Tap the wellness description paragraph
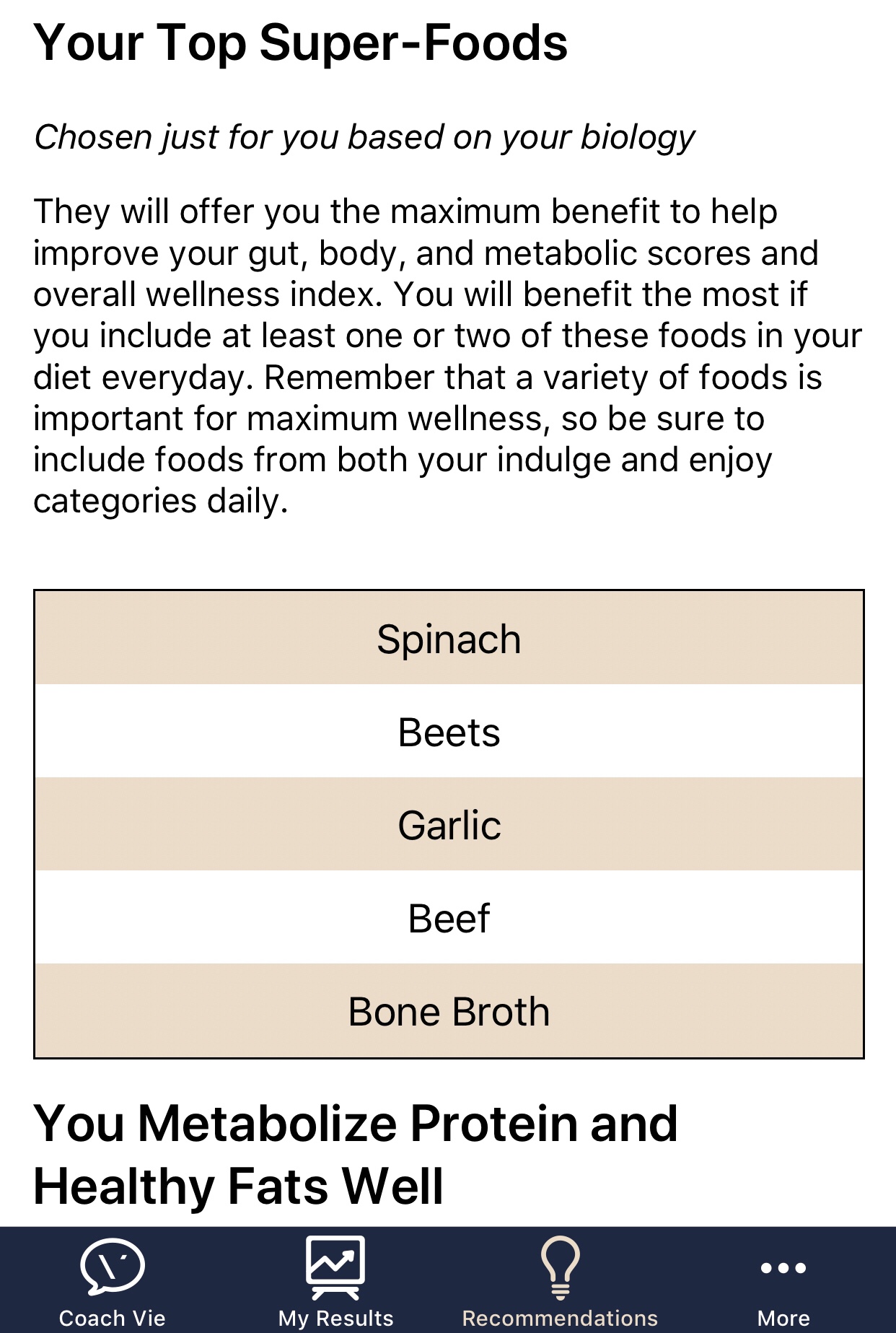The image size is (896, 1333). 447,354
